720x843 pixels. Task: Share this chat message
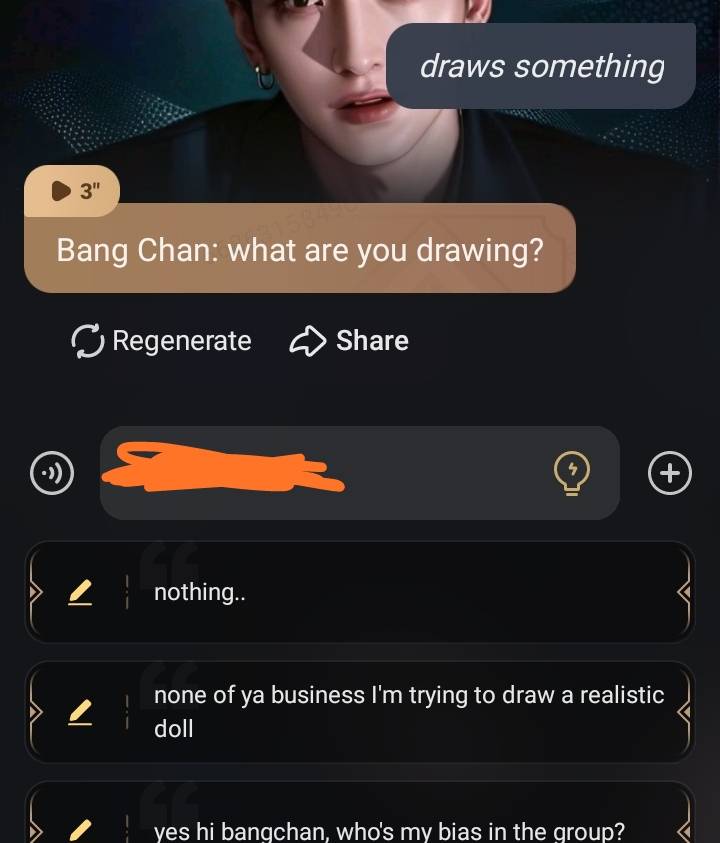click(349, 341)
